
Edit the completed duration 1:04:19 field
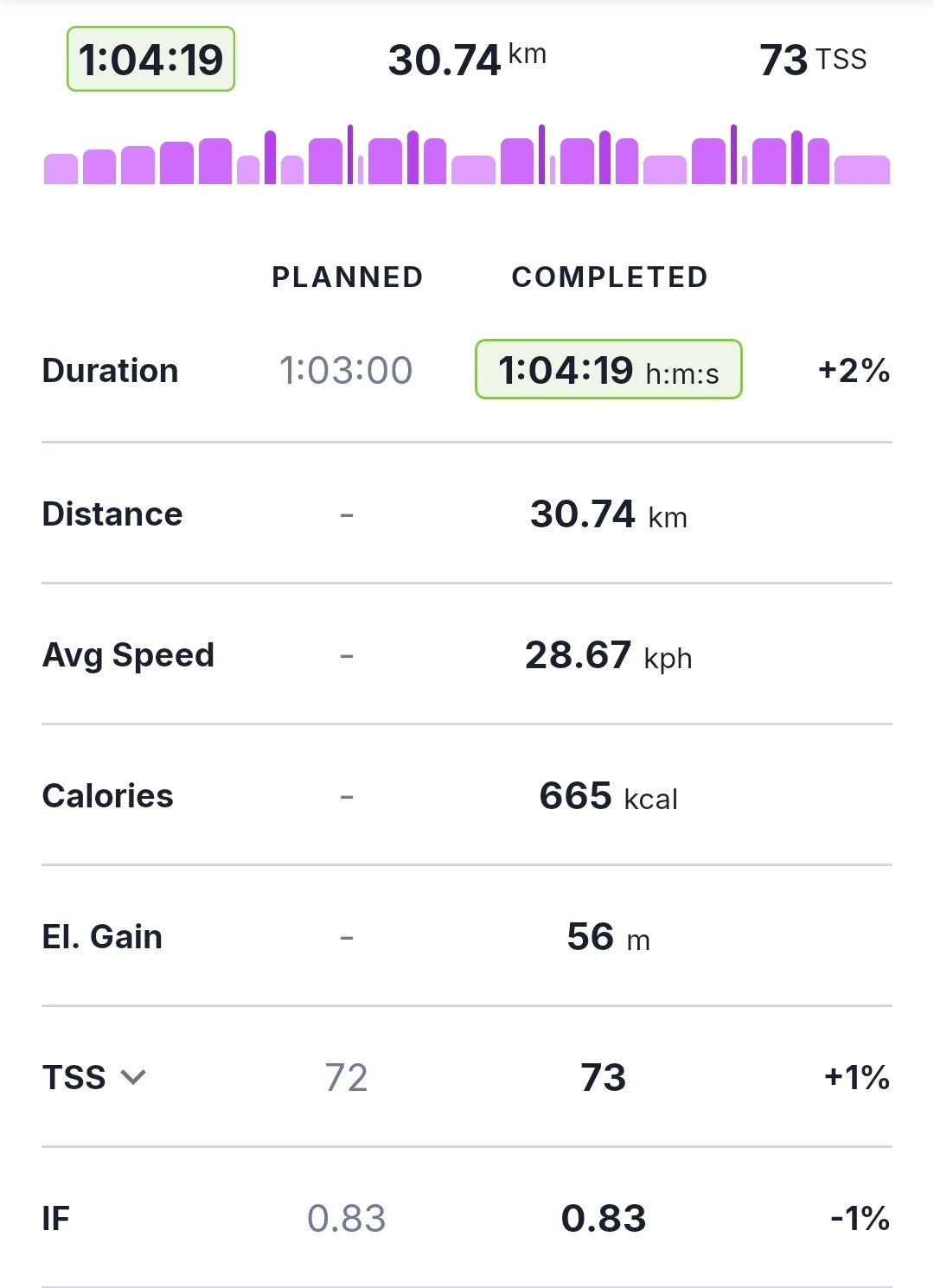tap(608, 370)
